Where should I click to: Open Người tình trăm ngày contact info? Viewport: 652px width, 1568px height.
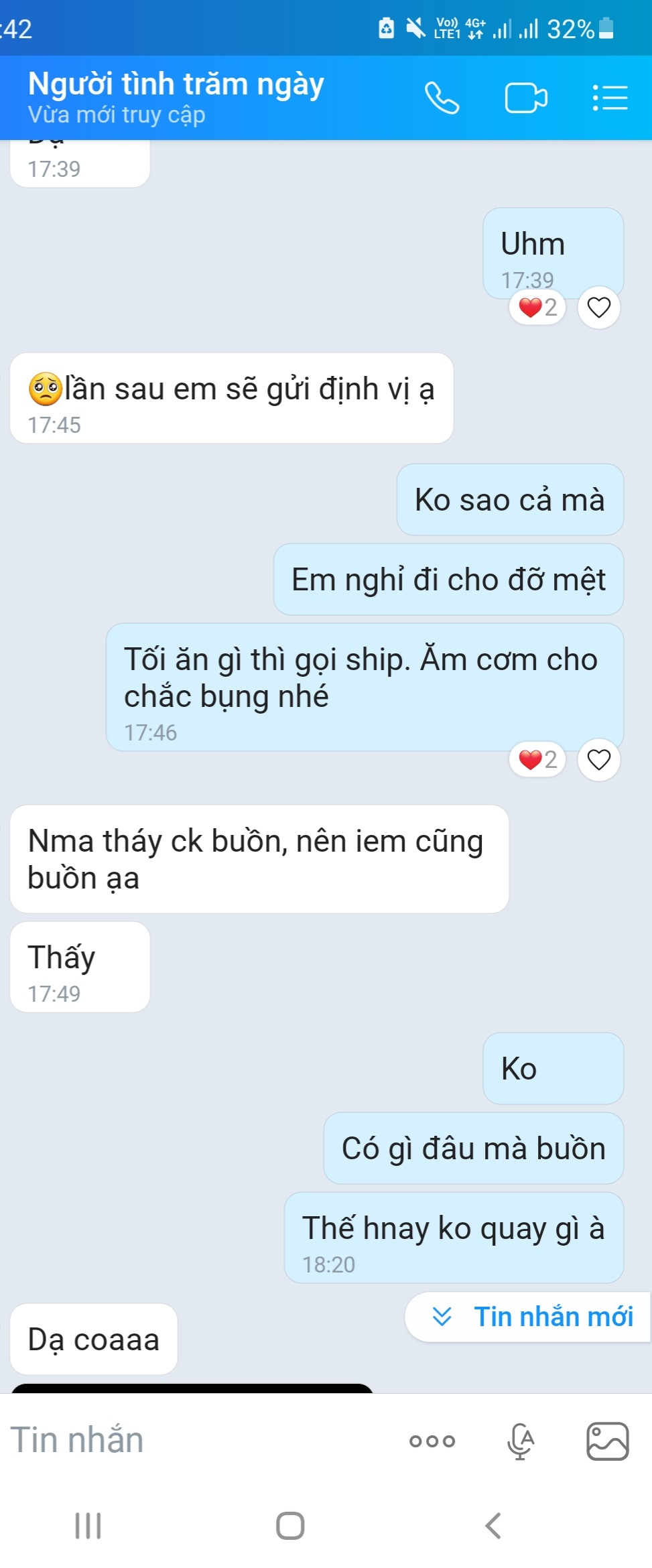click(176, 97)
